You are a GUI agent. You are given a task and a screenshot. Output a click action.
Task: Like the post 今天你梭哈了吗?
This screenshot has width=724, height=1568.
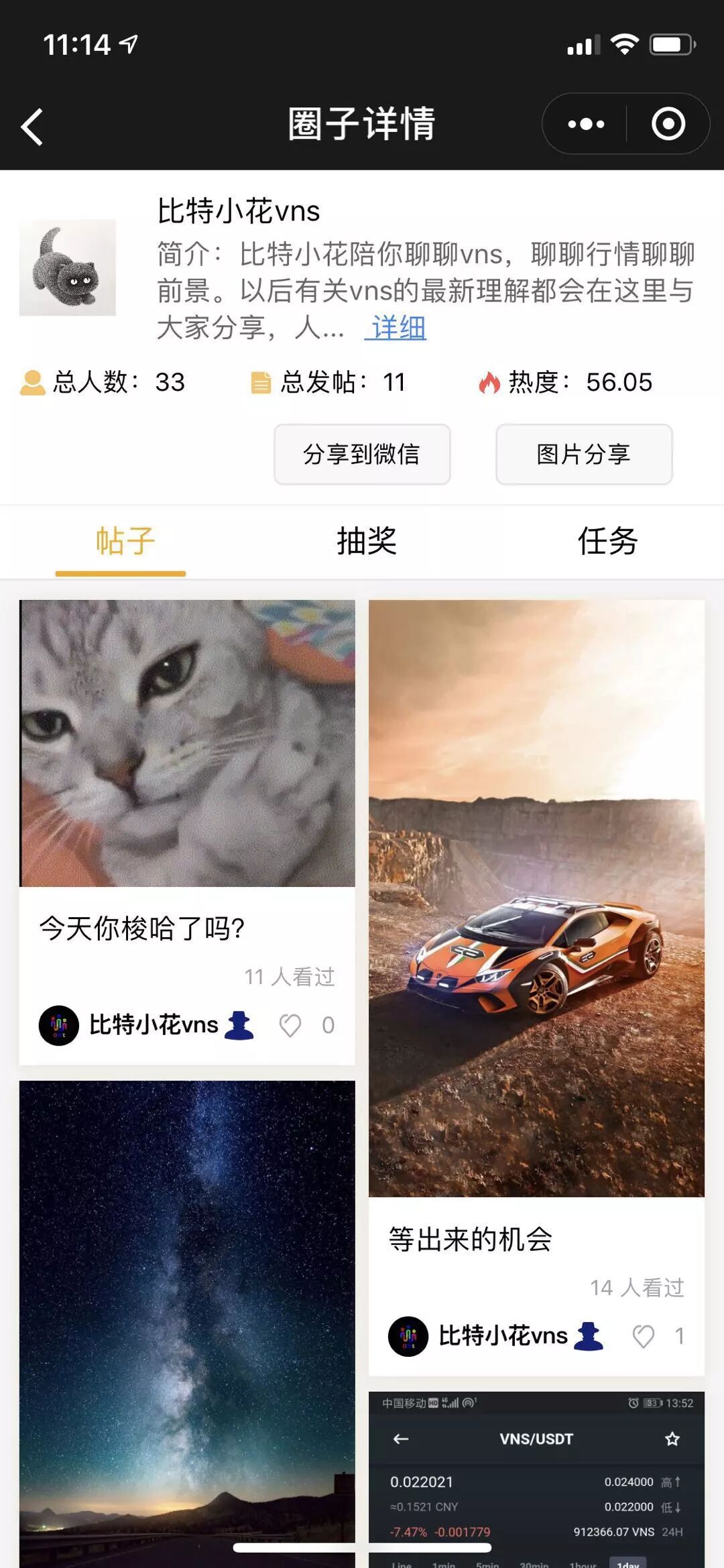(290, 1025)
